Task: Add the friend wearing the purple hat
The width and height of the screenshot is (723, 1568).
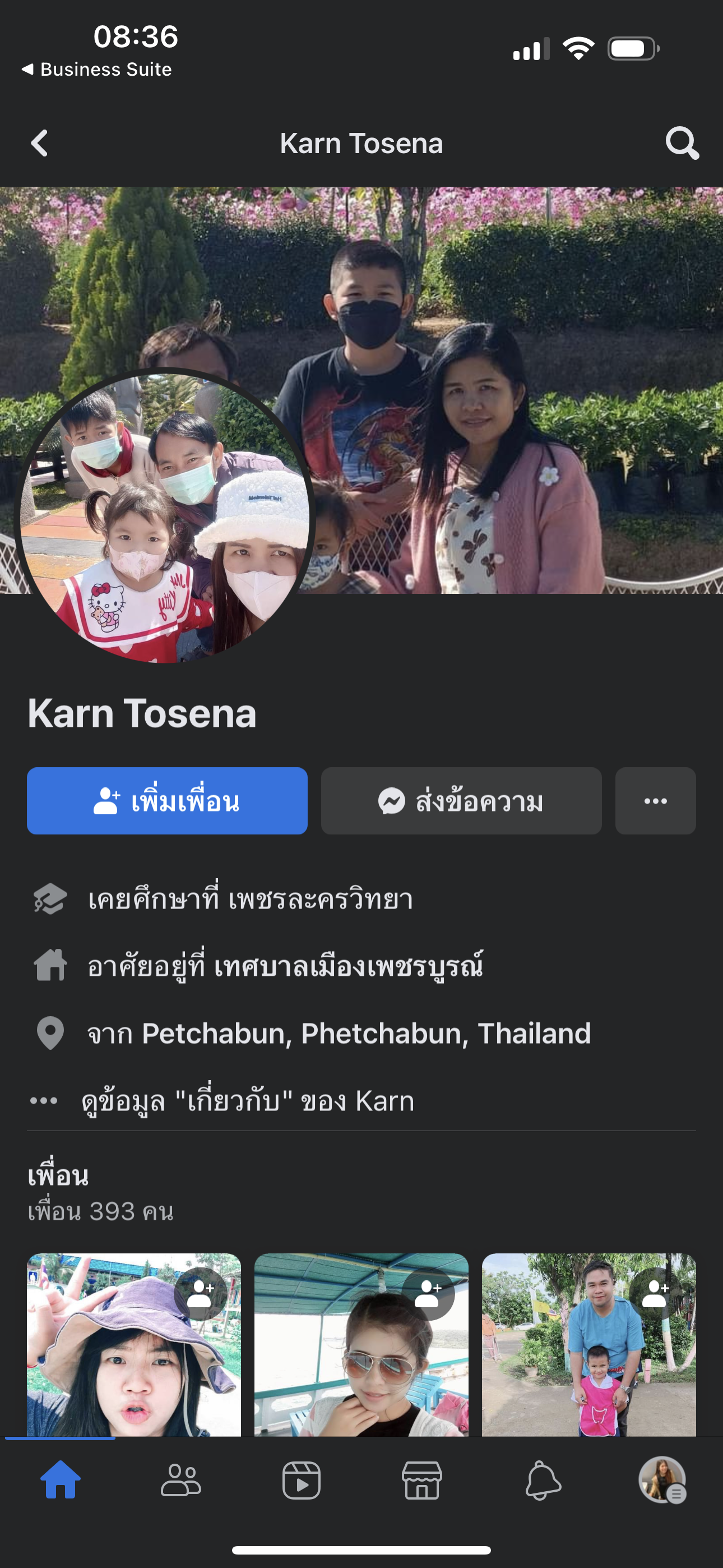Action: click(200, 1293)
